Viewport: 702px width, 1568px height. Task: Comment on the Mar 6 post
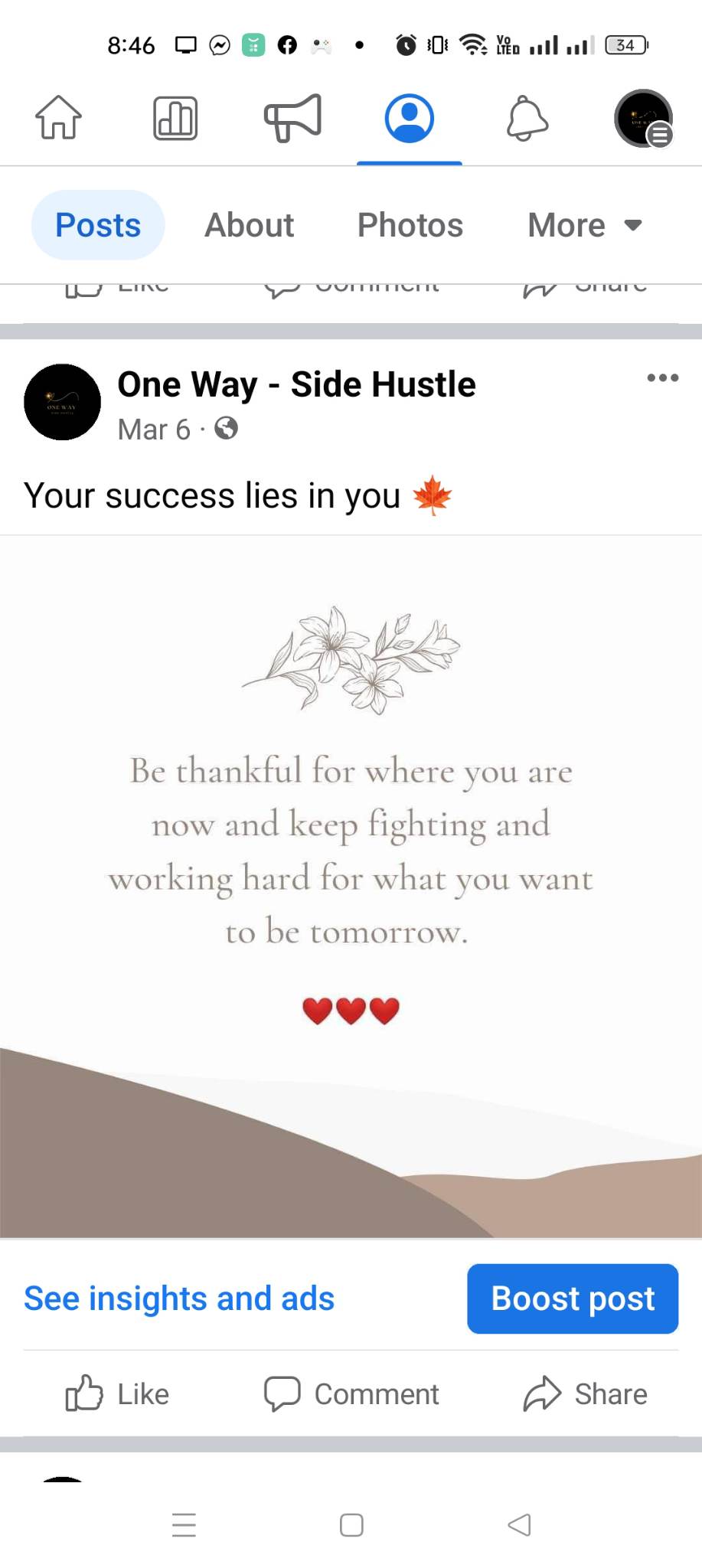pyautogui.click(x=351, y=1394)
